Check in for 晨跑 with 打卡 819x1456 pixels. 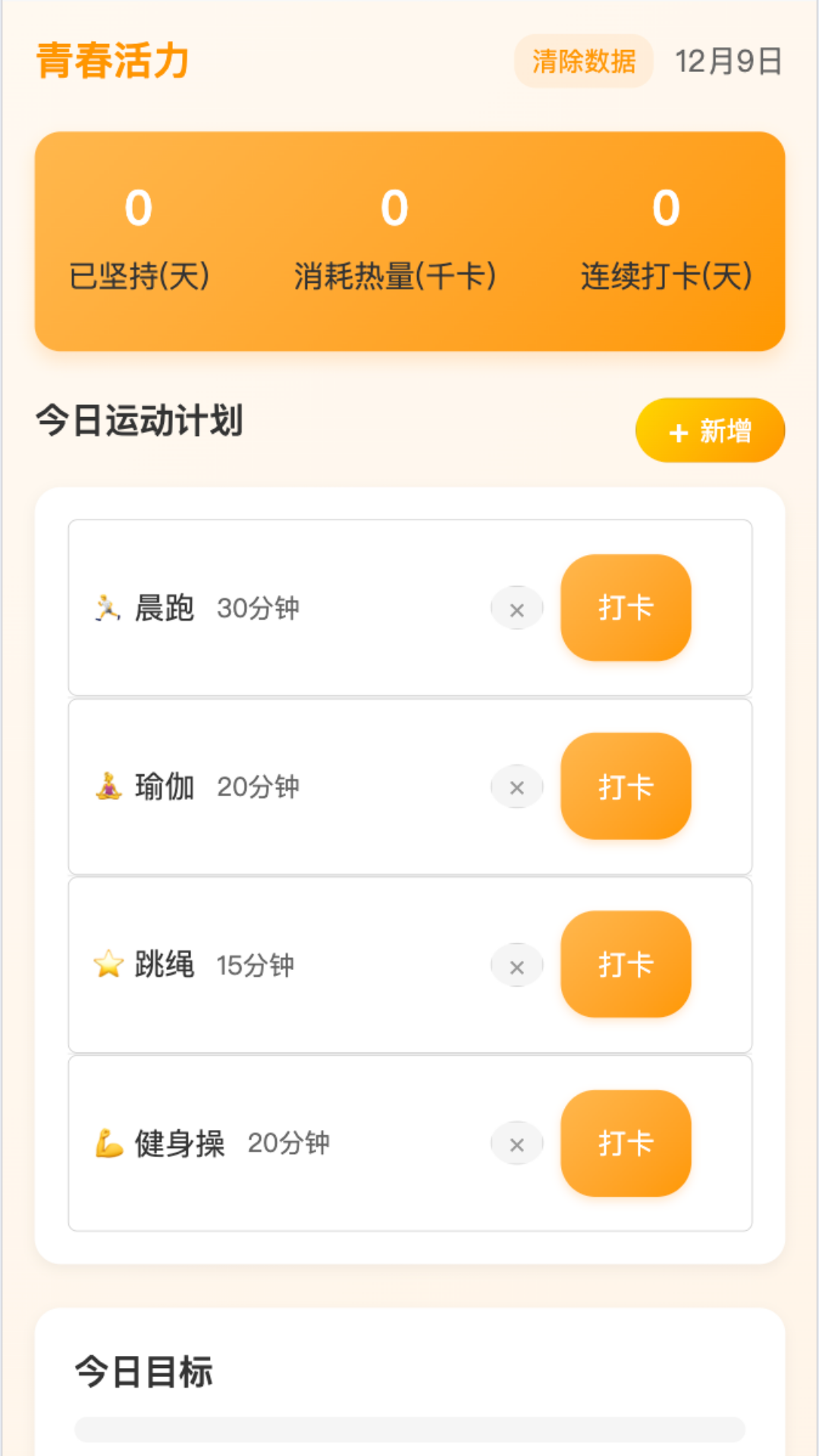tap(625, 607)
